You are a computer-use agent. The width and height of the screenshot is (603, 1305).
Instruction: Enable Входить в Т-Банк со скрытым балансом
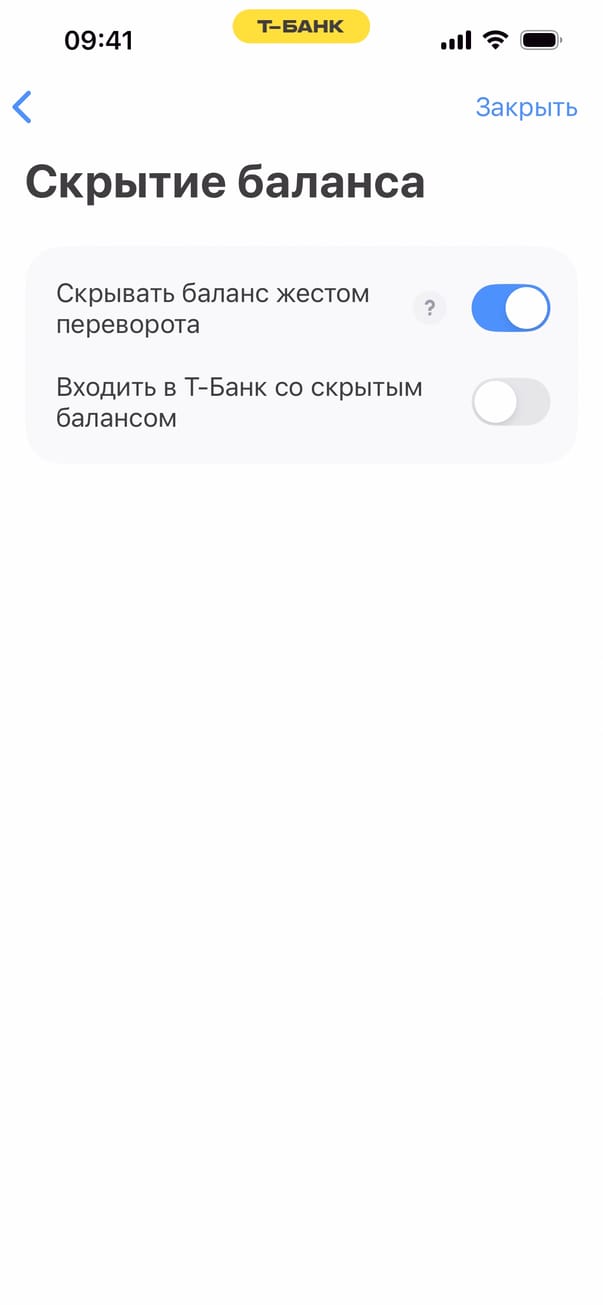tap(510, 402)
